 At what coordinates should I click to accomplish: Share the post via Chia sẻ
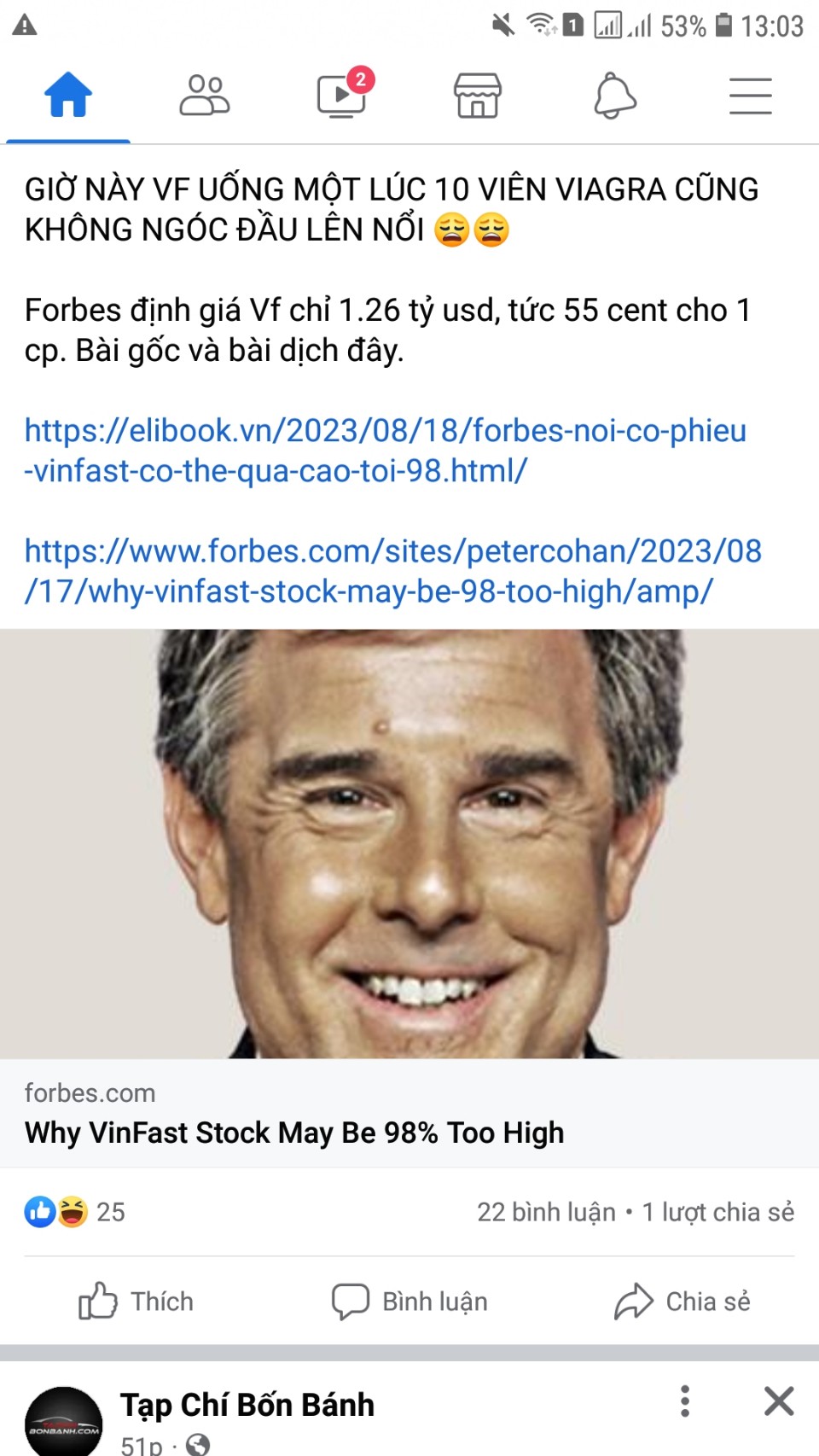click(682, 1302)
